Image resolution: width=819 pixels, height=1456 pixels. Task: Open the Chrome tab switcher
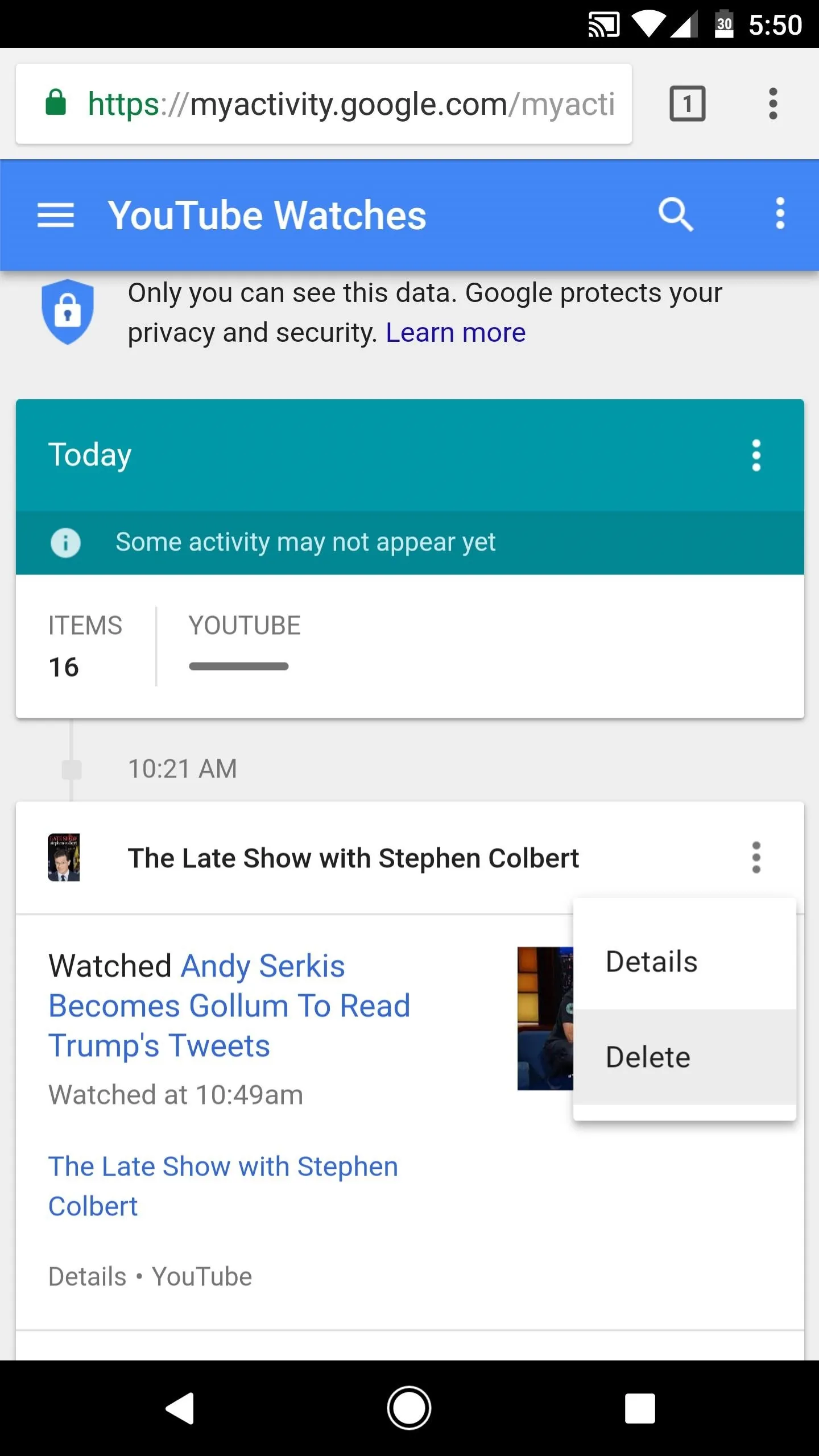pos(687,104)
